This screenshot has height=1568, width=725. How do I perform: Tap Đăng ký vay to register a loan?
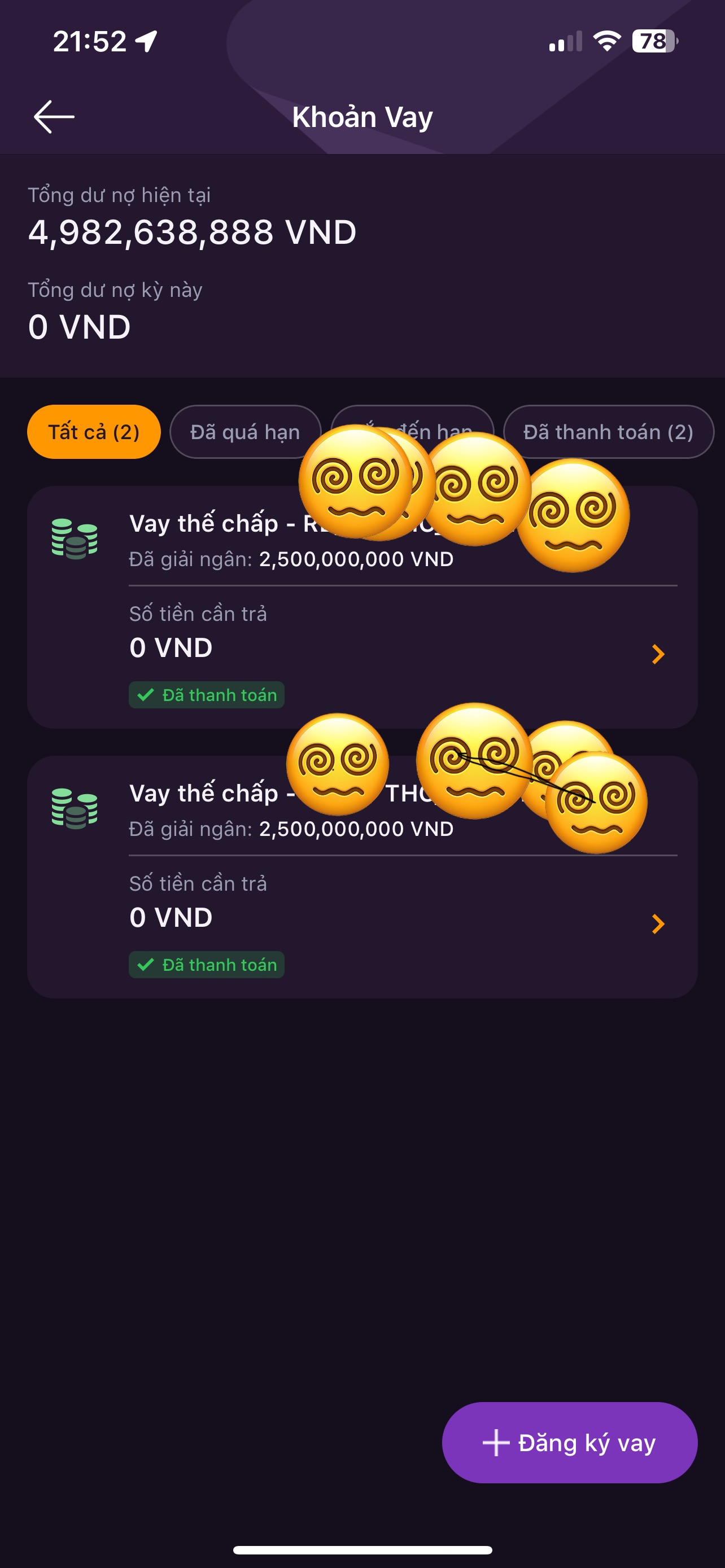(x=569, y=1443)
